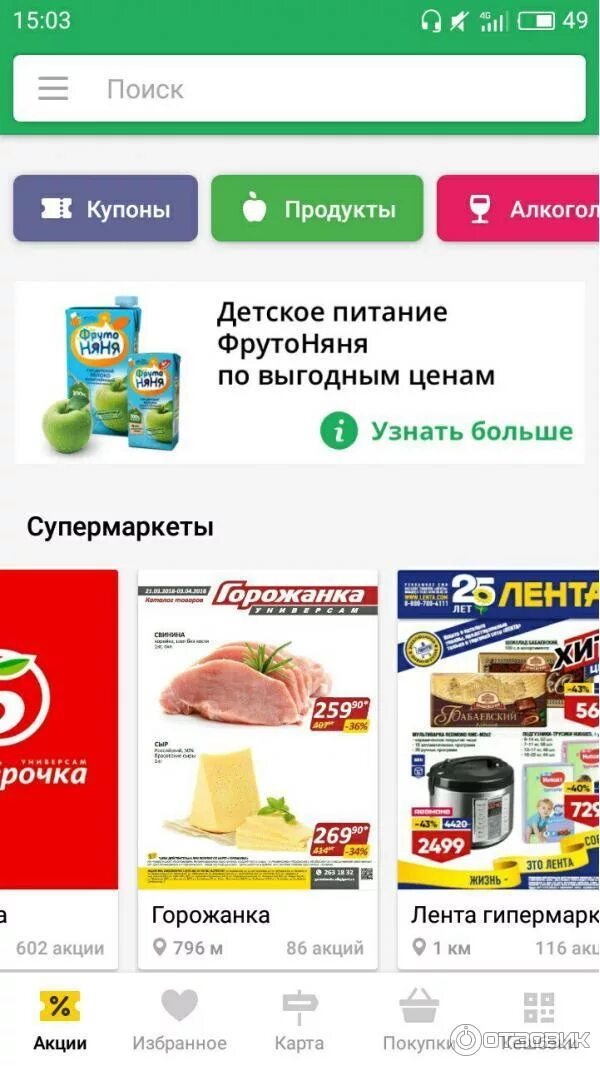Open the Пятёрочка supermarket card
Viewport: 600px width, 1066px height.
(59, 770)
